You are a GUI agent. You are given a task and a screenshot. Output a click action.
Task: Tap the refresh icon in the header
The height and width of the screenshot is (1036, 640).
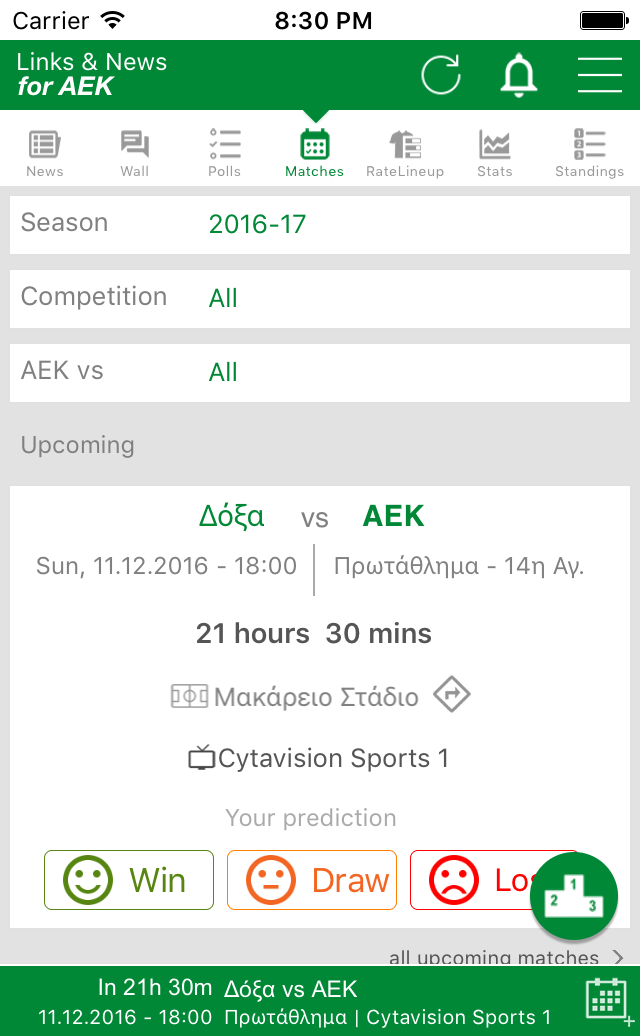(x=441, y=75)
